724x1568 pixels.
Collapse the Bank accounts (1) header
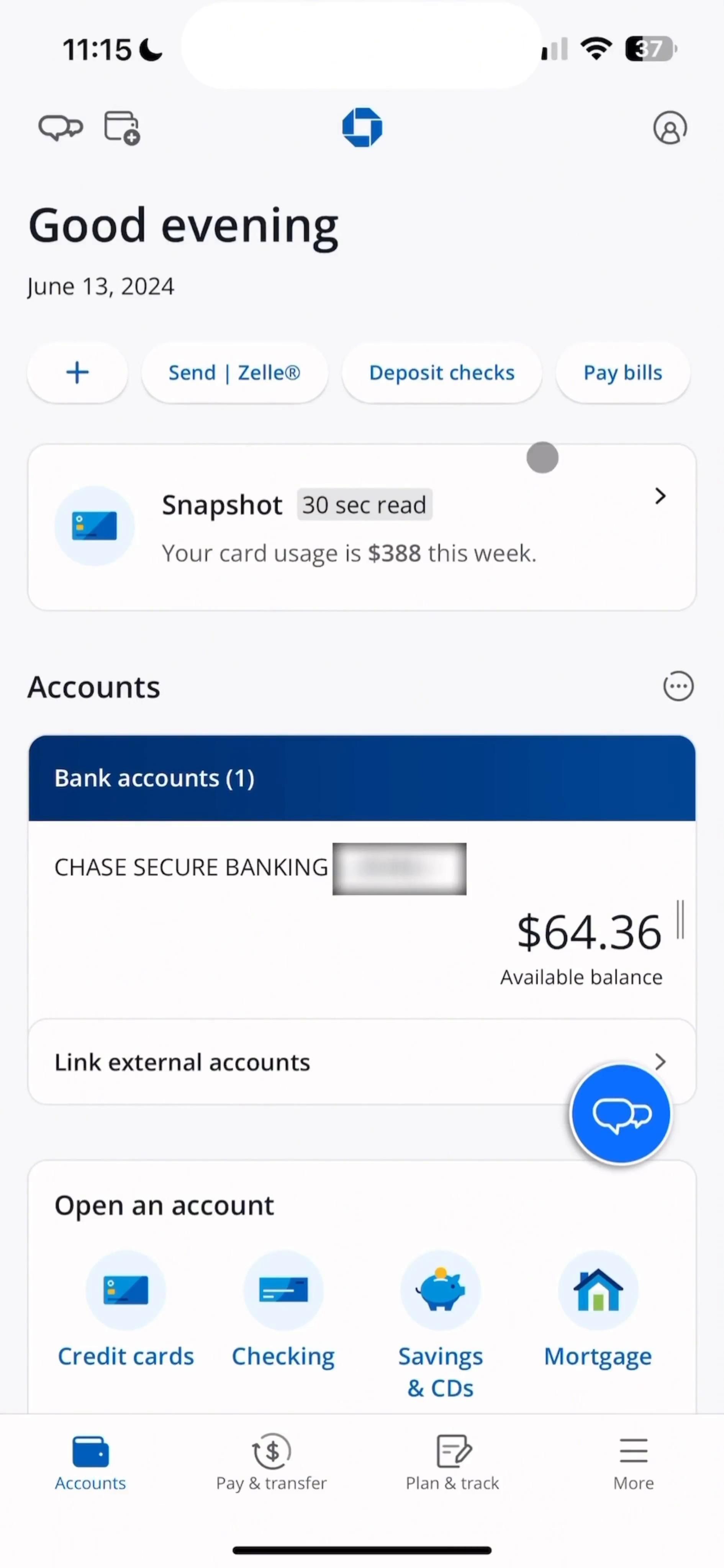pyautogui.click(x=362, y=778)
